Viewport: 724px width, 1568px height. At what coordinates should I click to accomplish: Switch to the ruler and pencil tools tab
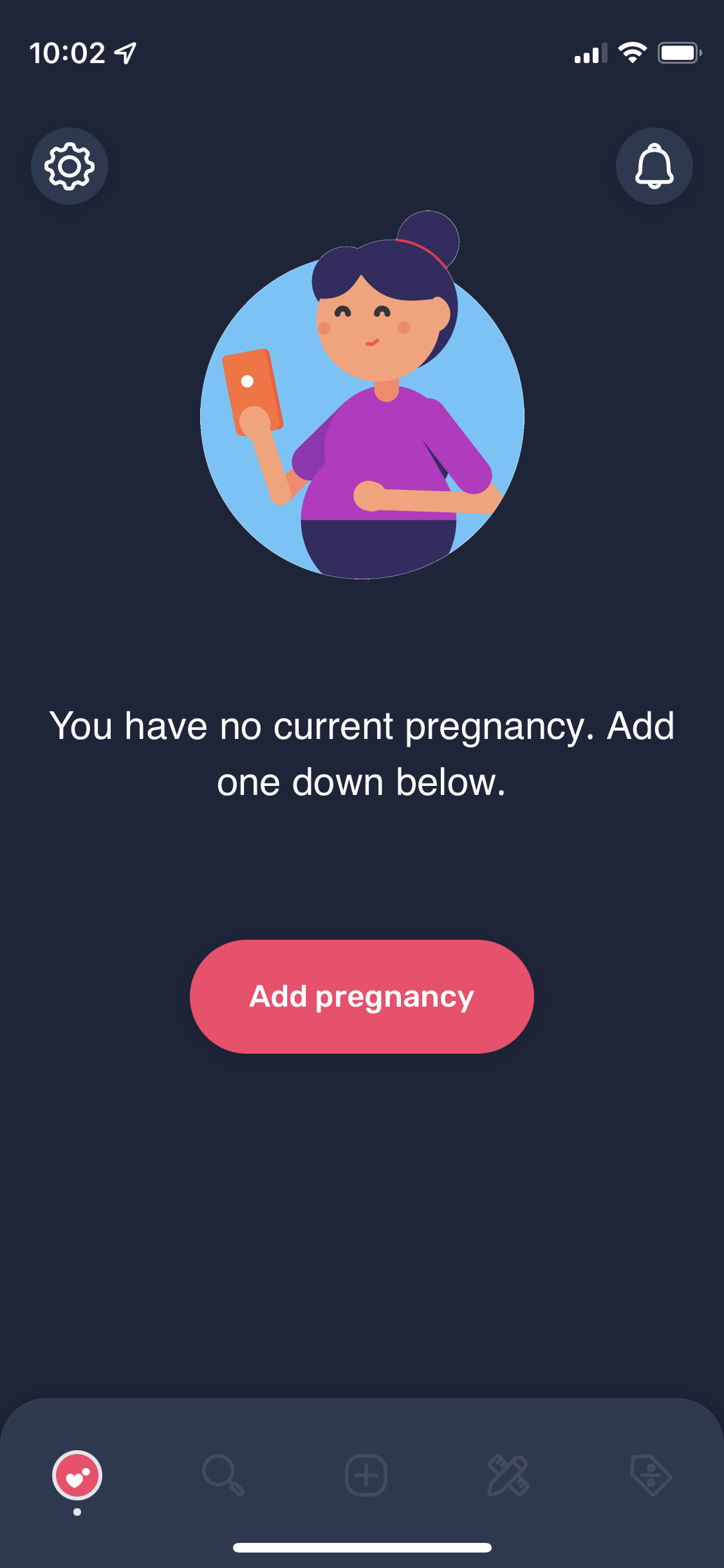[508, 1475]
